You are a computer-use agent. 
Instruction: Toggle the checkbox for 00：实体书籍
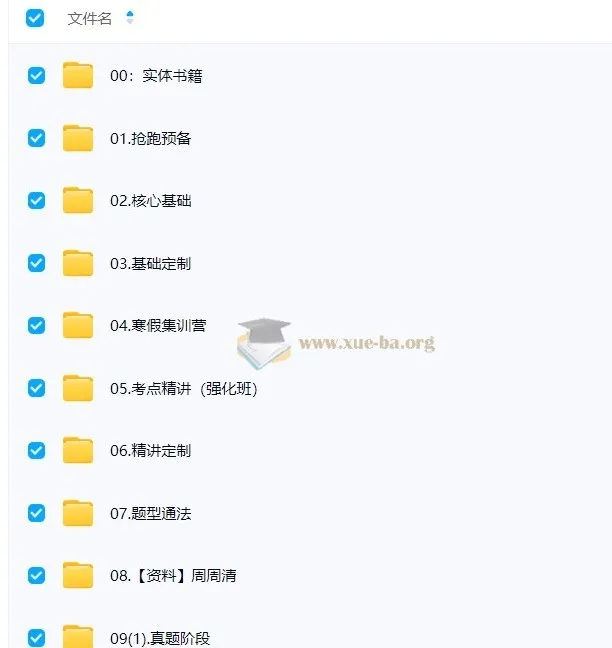tap(37, 75)
